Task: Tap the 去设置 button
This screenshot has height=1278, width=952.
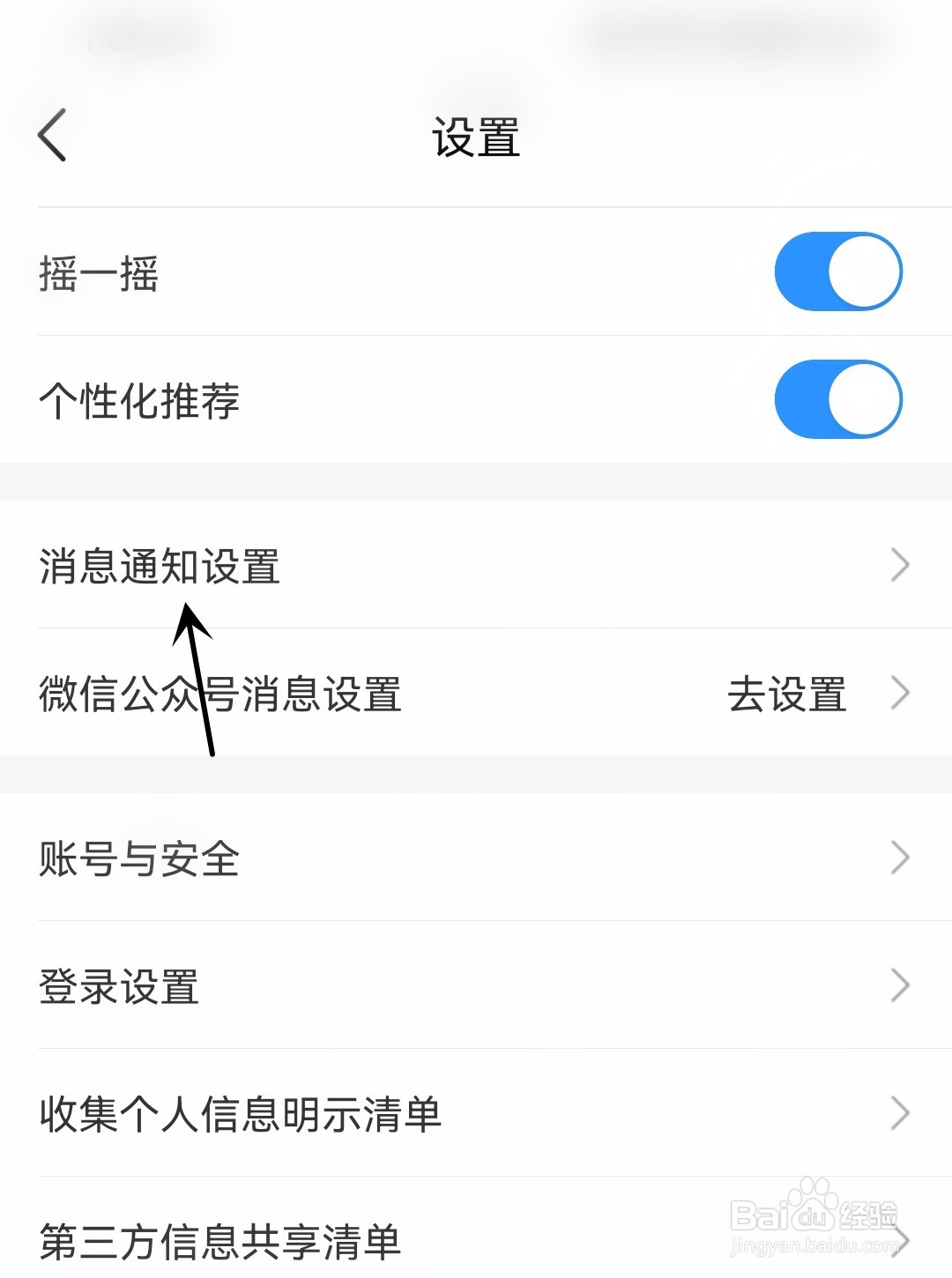Action: click(787, 694)
